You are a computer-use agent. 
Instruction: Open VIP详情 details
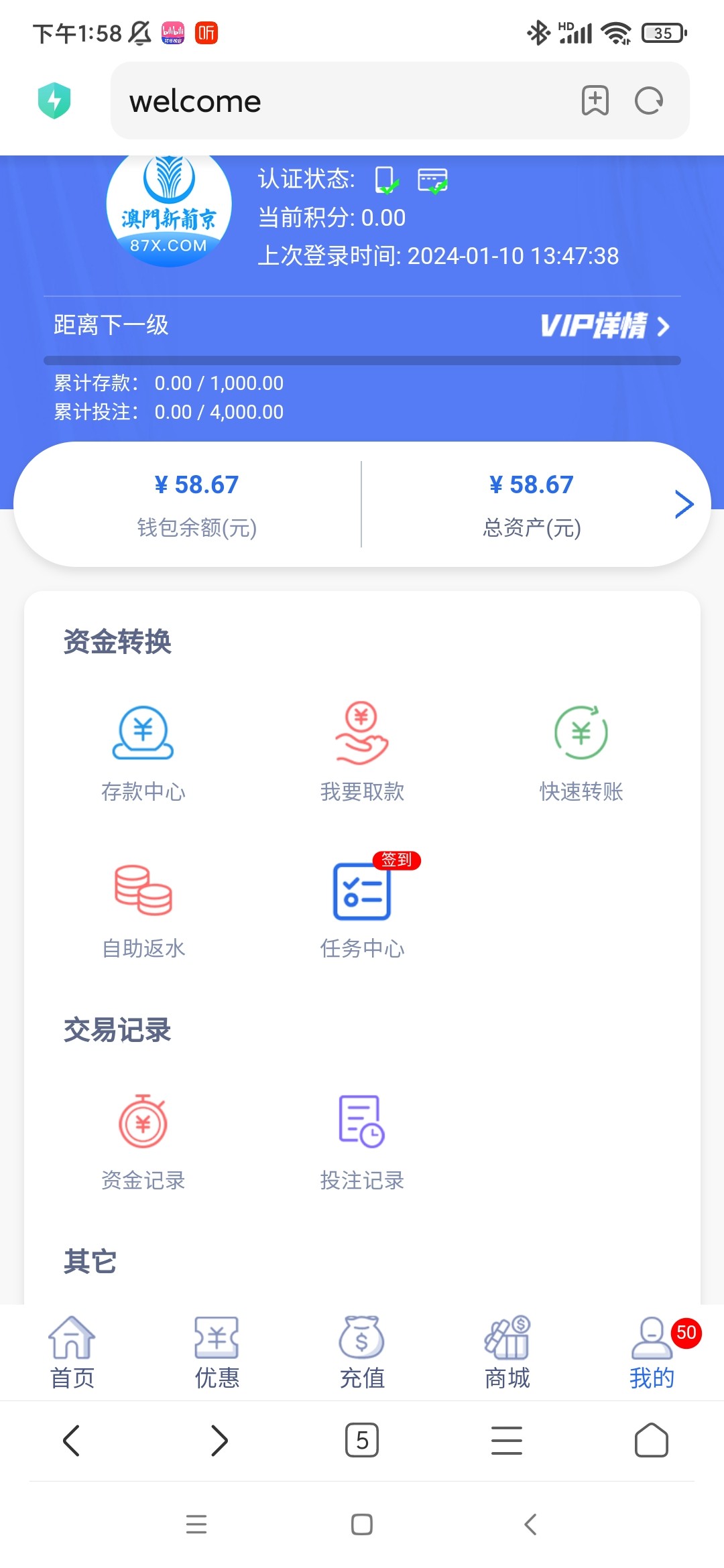point(605,326)
